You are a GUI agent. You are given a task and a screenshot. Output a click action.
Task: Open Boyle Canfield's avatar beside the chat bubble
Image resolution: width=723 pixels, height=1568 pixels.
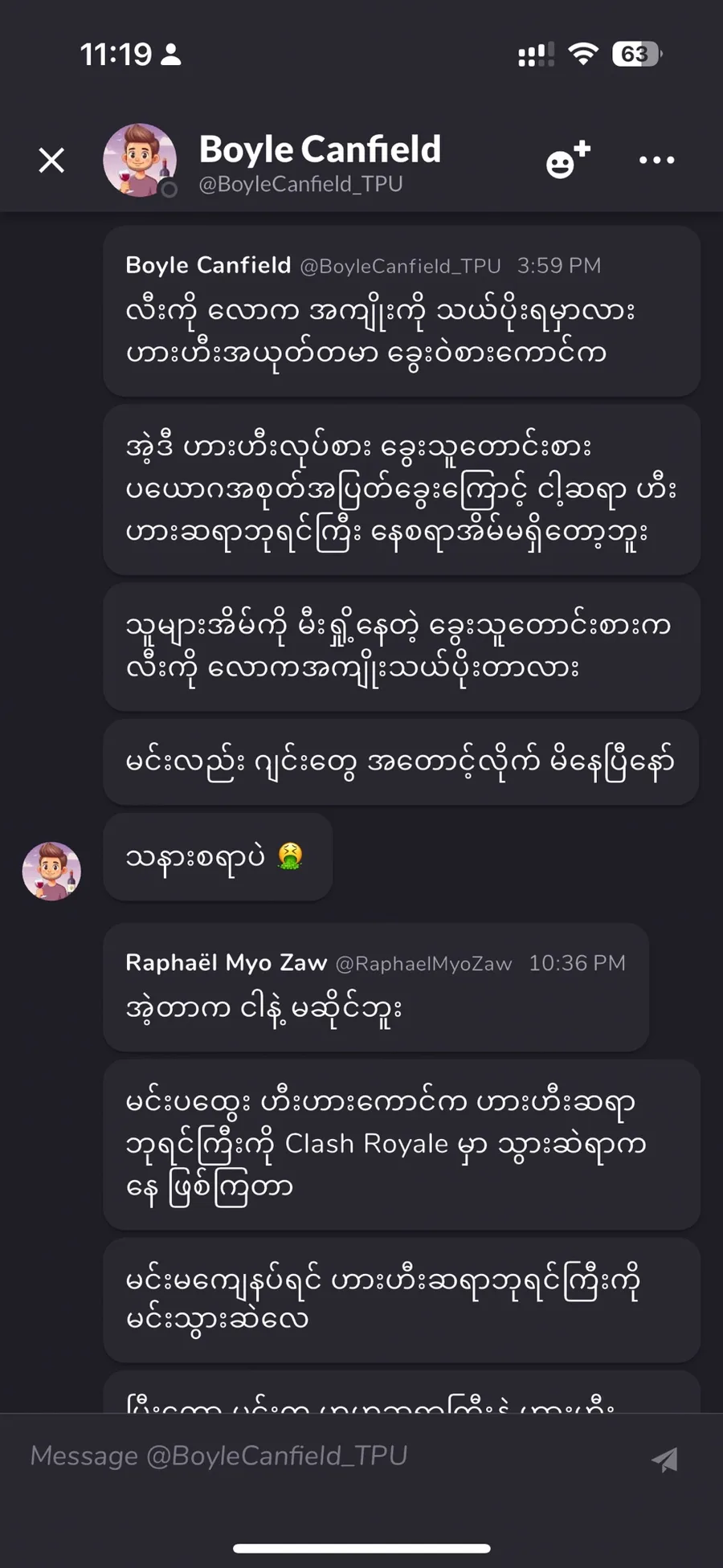pyautogui.click(x=51, y=872)
